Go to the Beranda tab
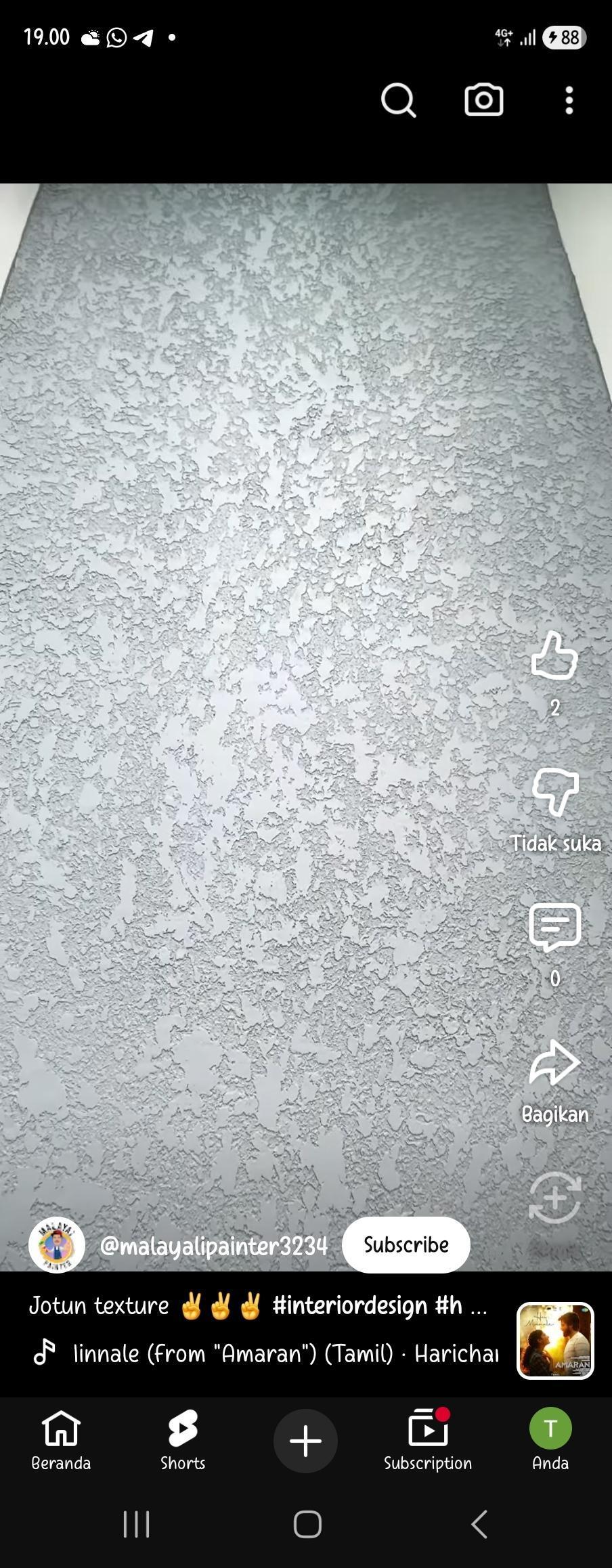 coord(61,1439)
